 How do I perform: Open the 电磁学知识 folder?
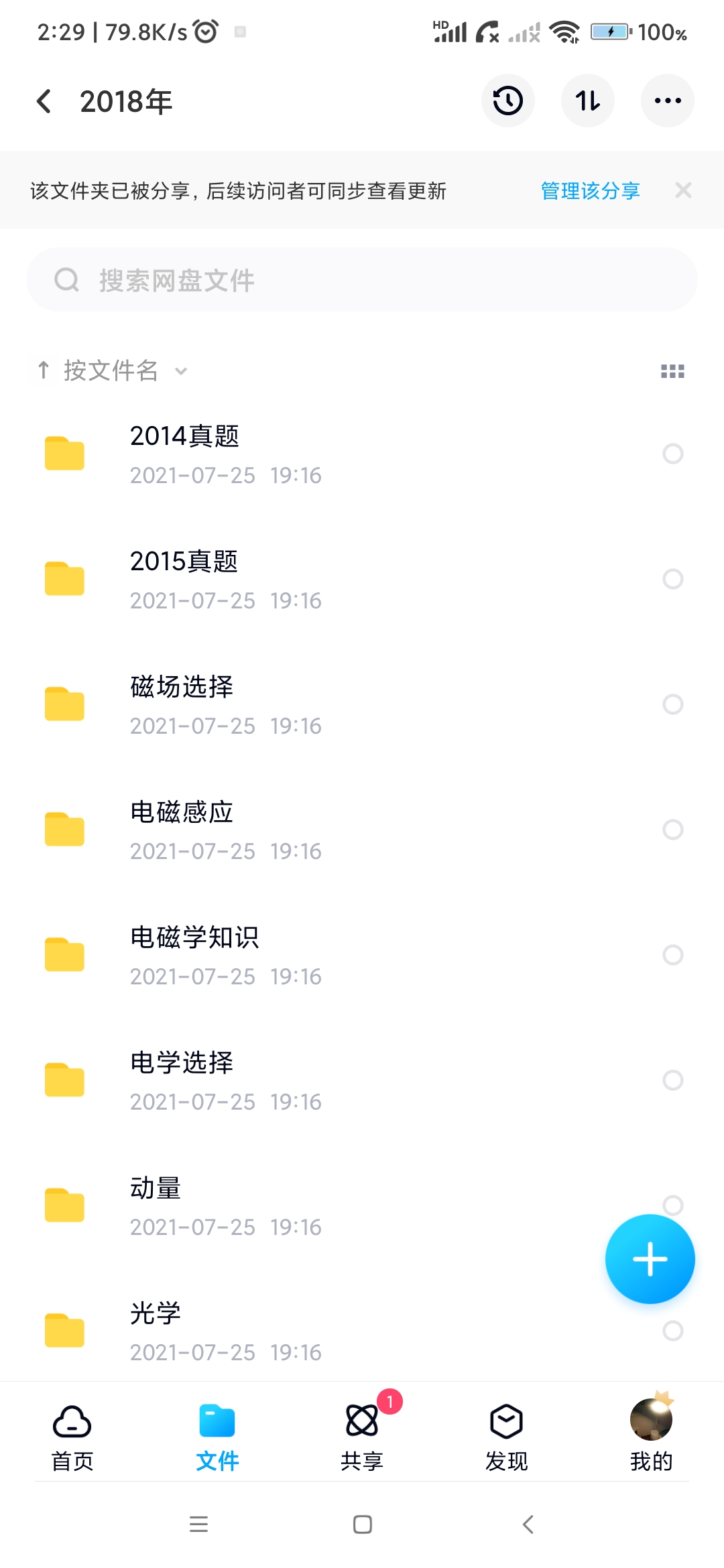click(194, 955)
